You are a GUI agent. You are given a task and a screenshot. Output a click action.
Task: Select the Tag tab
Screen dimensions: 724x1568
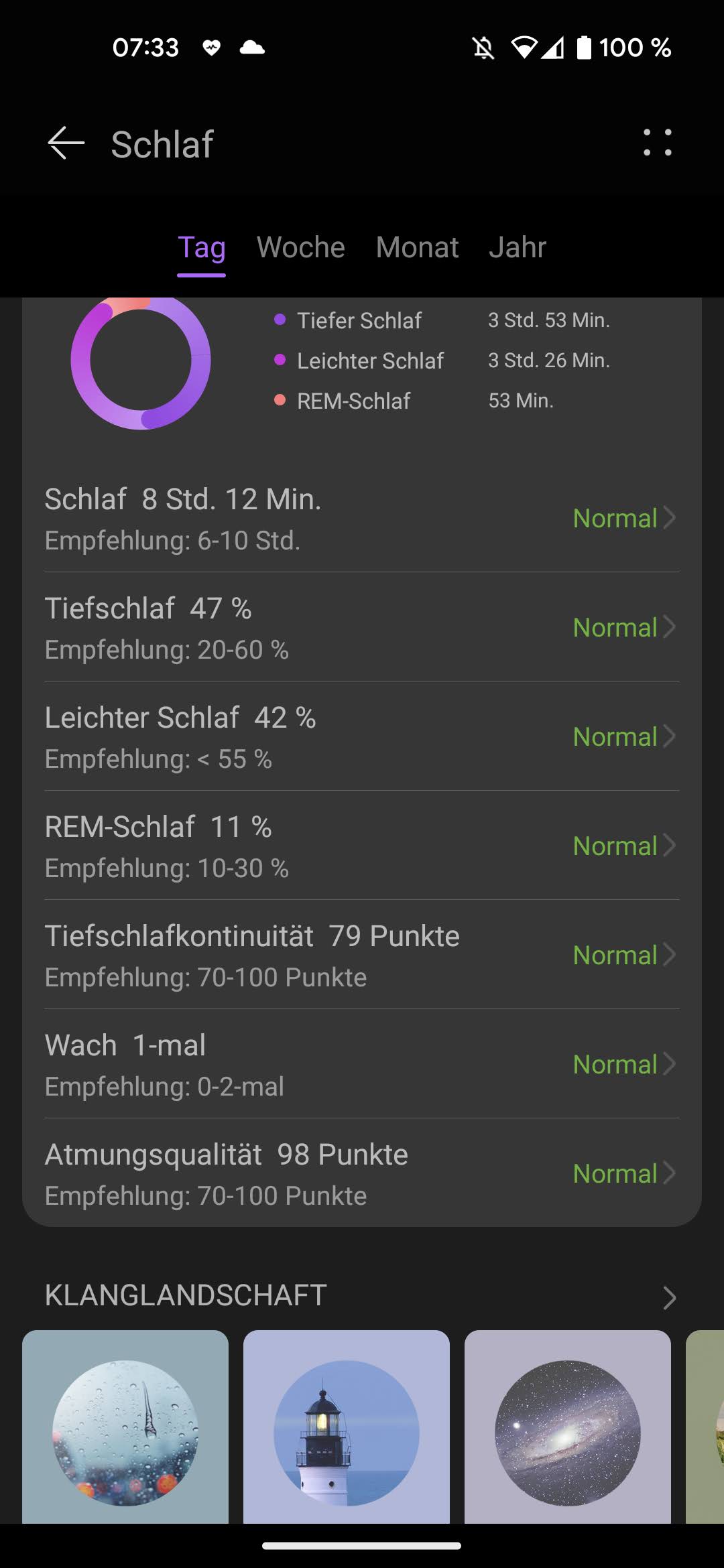pyautogui.click(x=201, y=248)
